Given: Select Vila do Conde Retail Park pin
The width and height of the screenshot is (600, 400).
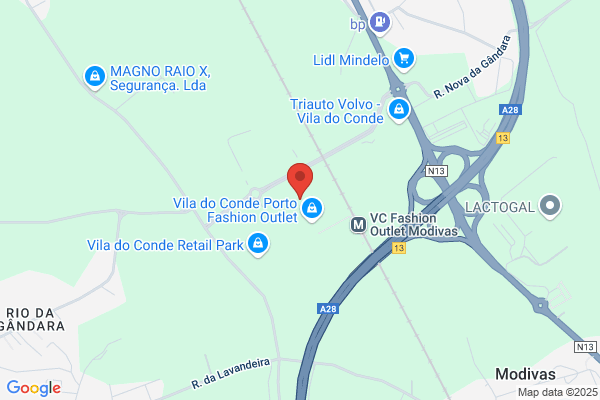Looking at the screenshot, I should tap(258, 245).
